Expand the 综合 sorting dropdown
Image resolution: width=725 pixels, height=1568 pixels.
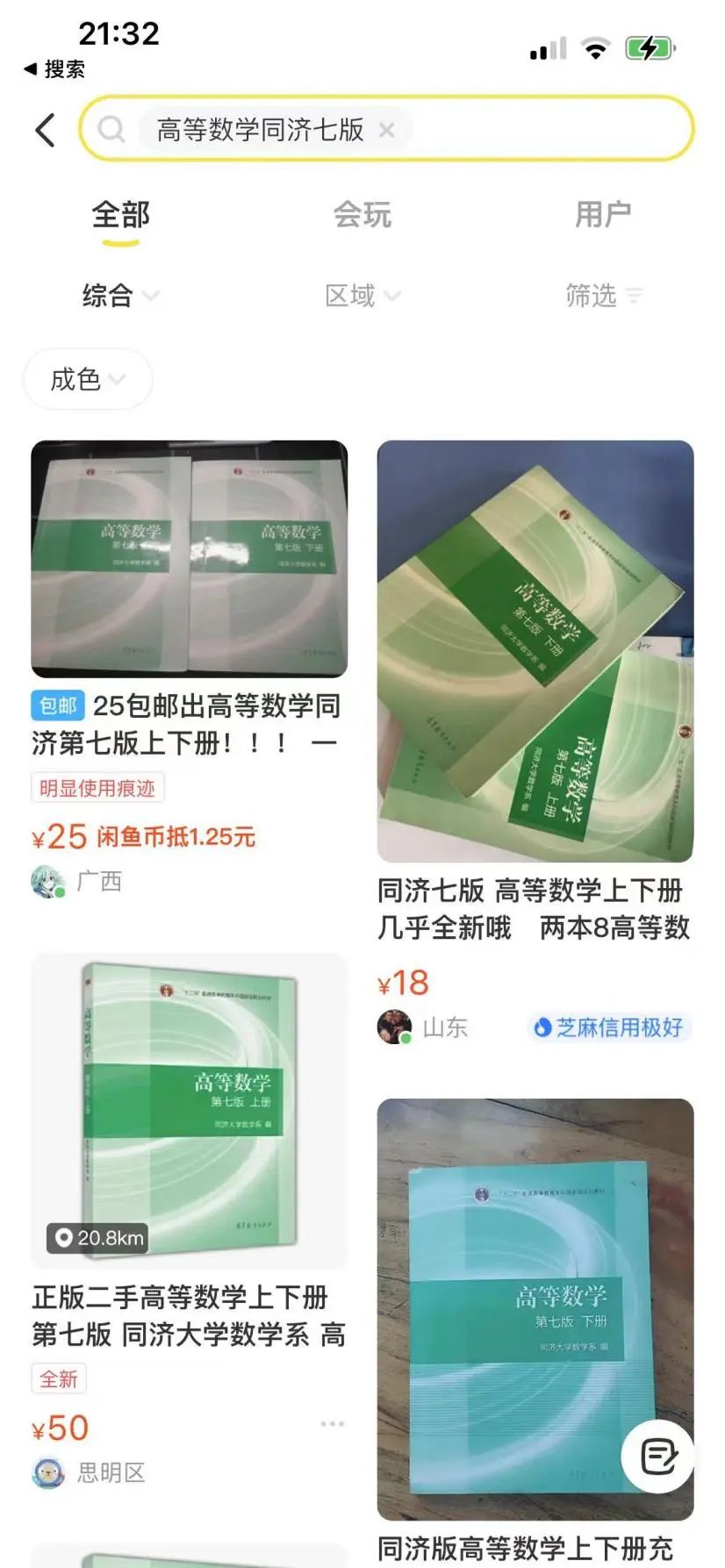(120, 297)
